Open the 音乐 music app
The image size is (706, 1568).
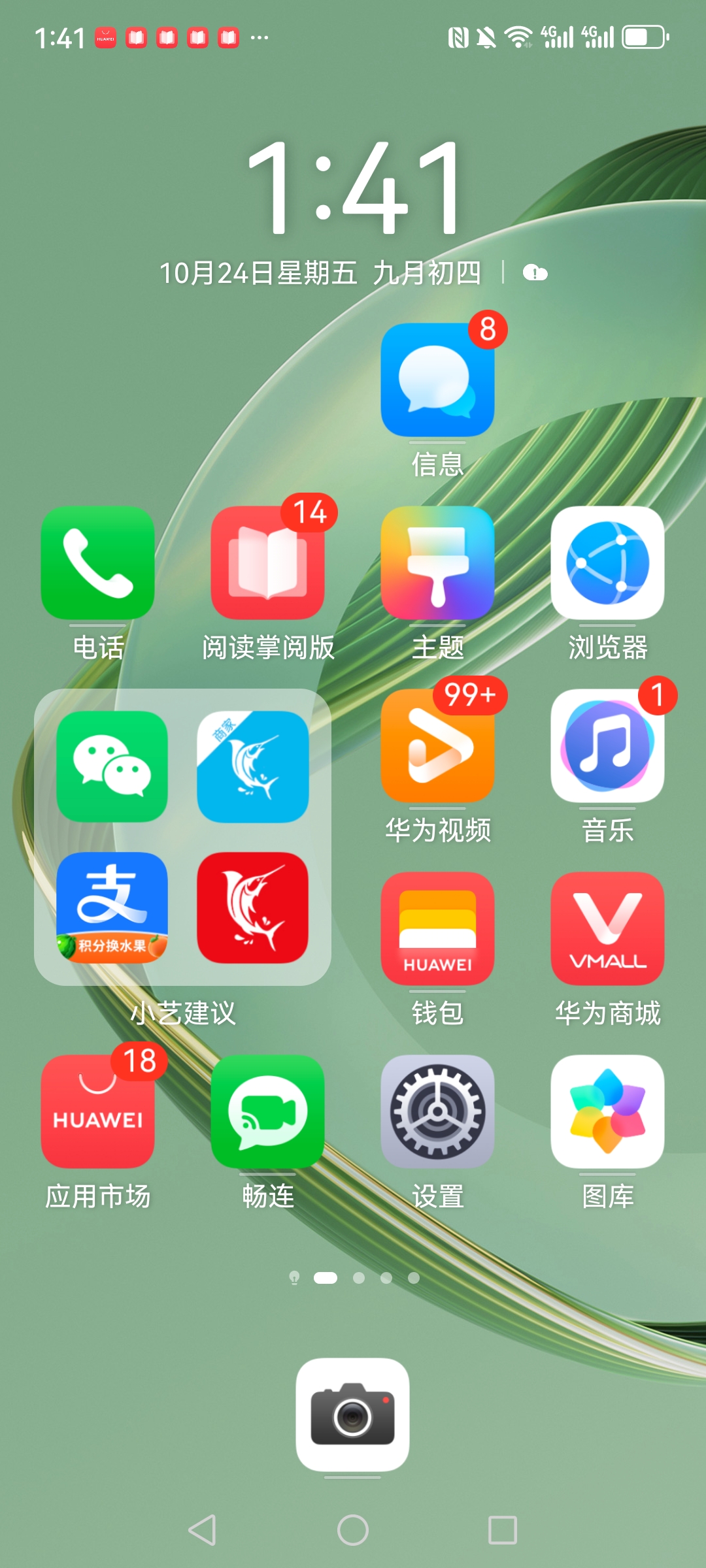(x=607, y=745)
